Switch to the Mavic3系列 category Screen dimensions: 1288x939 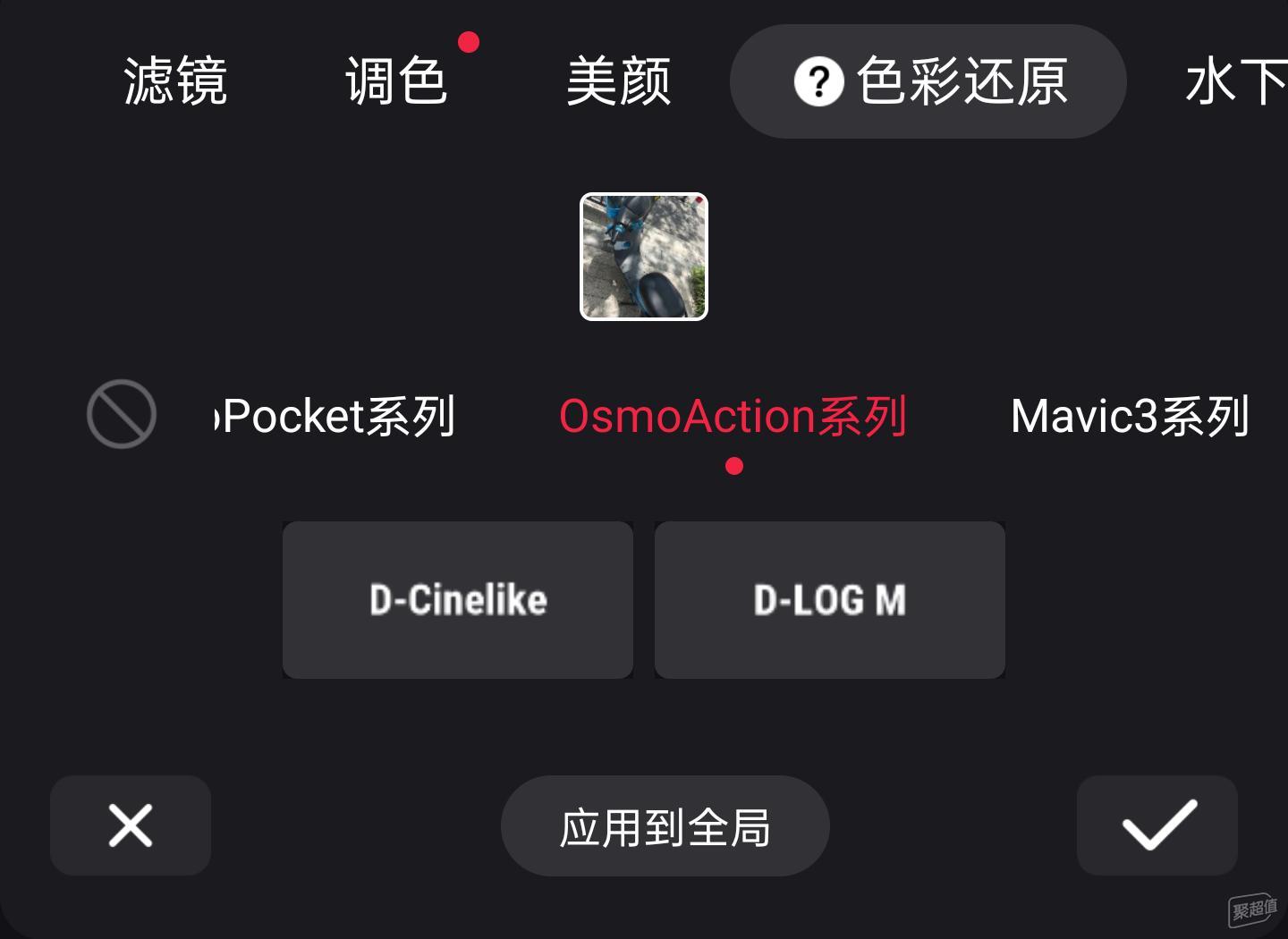pos(1130,416)
